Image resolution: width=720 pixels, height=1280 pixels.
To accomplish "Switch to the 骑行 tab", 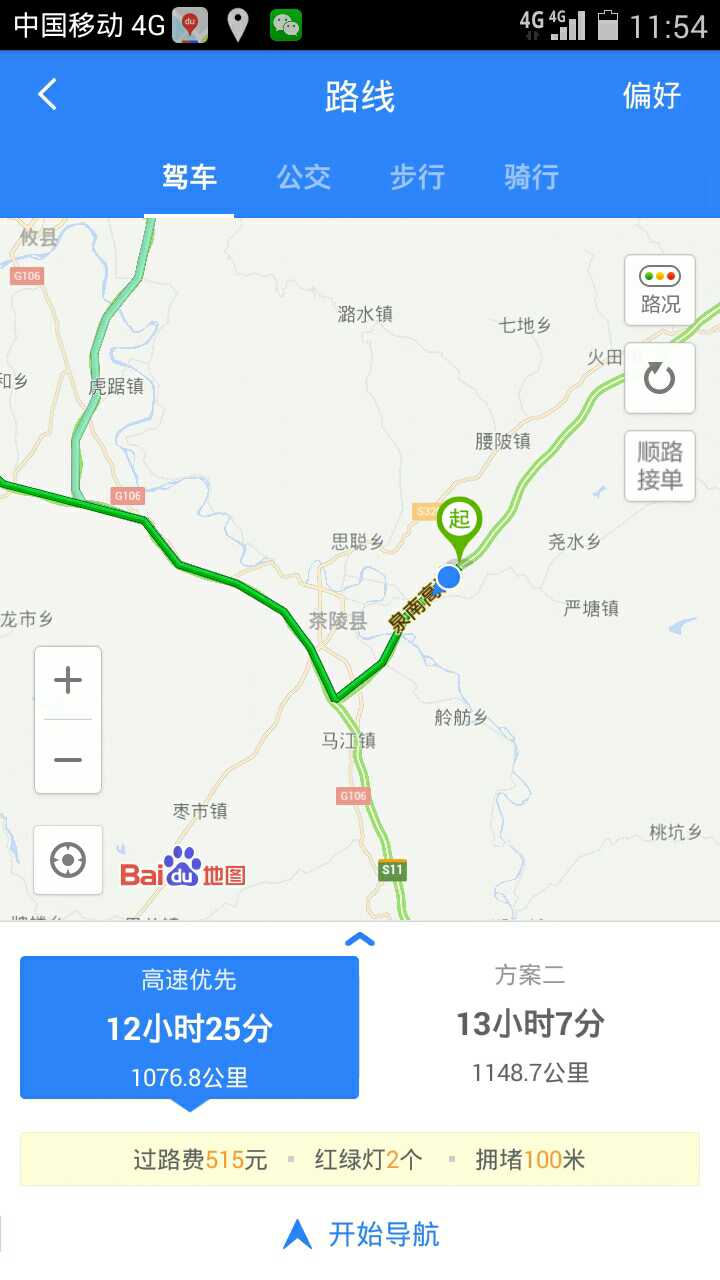I will click(x=531, y=177).
